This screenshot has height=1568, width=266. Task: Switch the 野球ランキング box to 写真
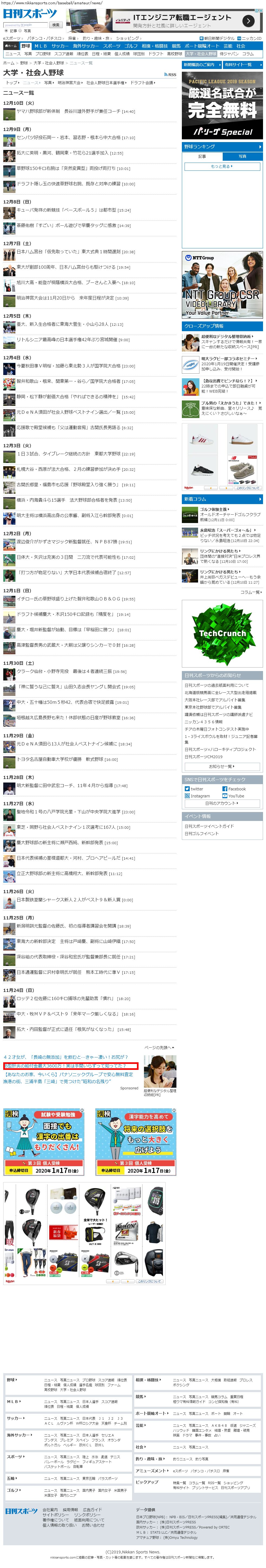pyautogui.click(x=242, y=156)
